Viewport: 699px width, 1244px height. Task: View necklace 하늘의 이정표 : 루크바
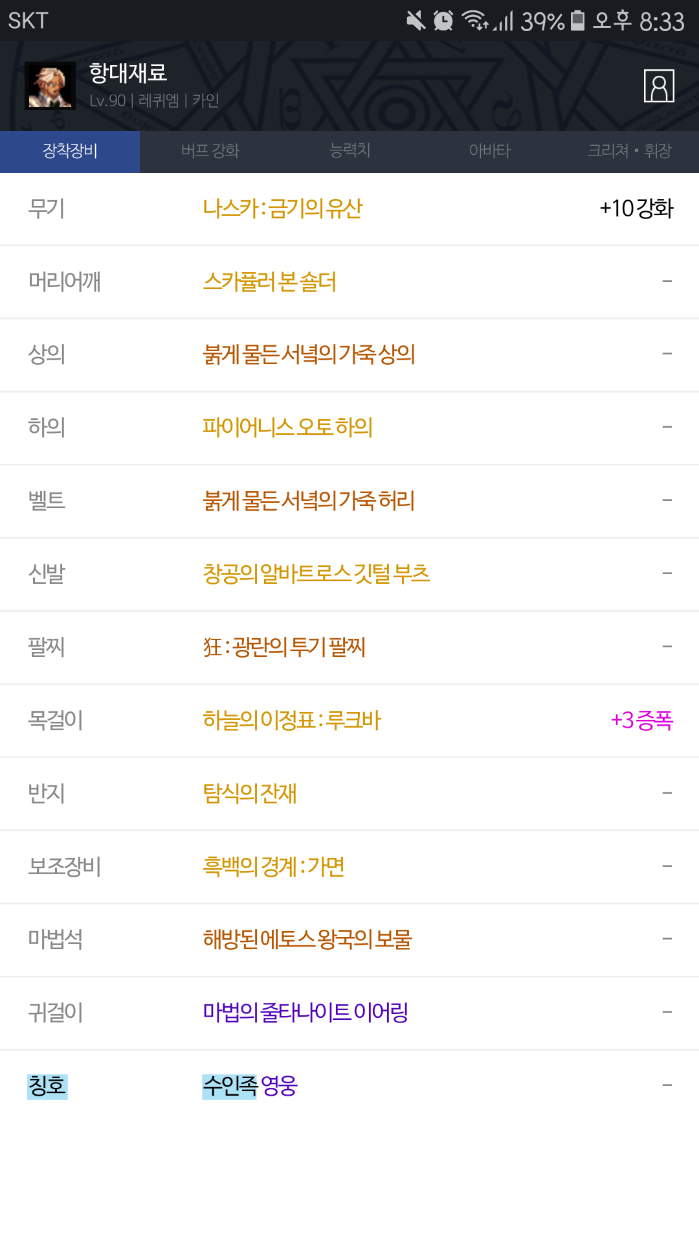[x=291, y=720]
